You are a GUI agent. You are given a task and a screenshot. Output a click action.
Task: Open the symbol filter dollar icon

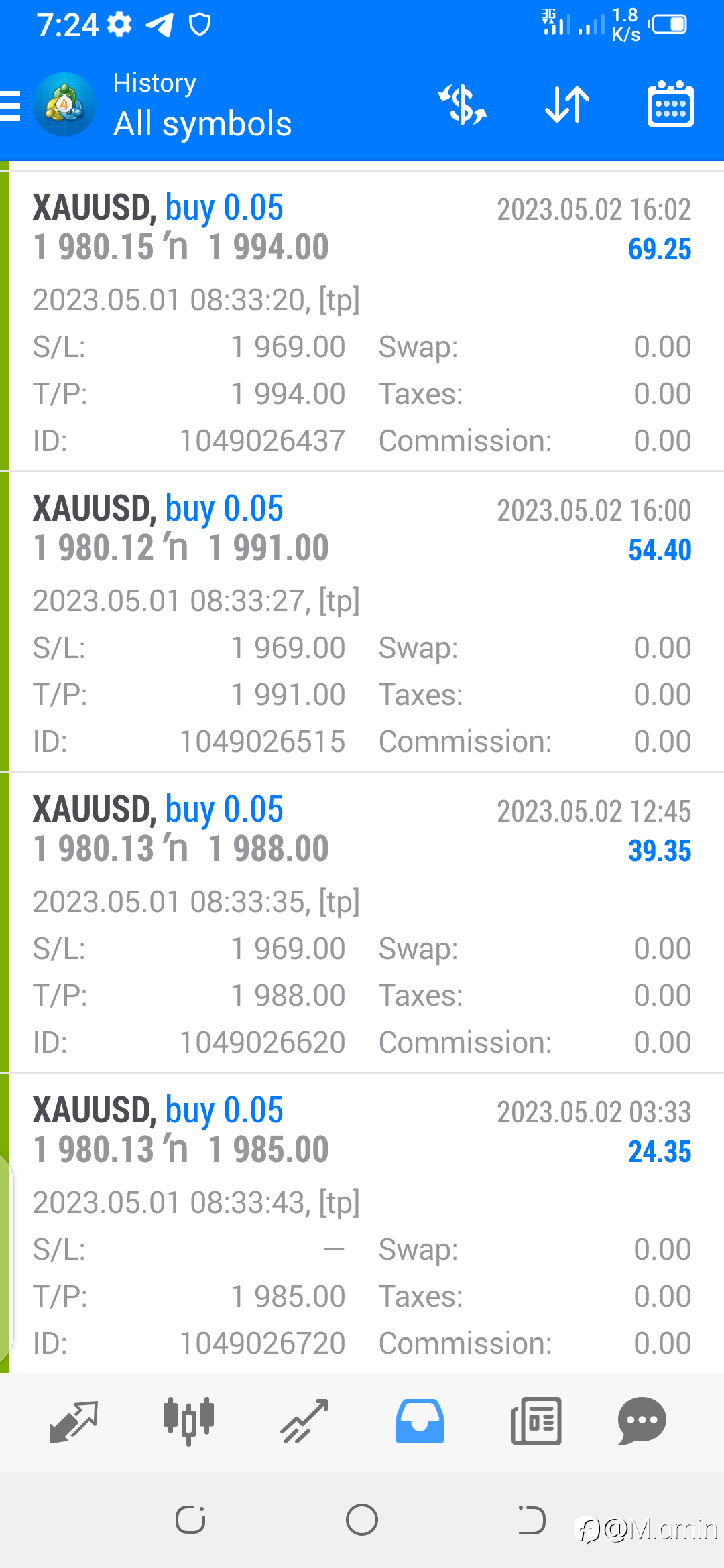463,105
